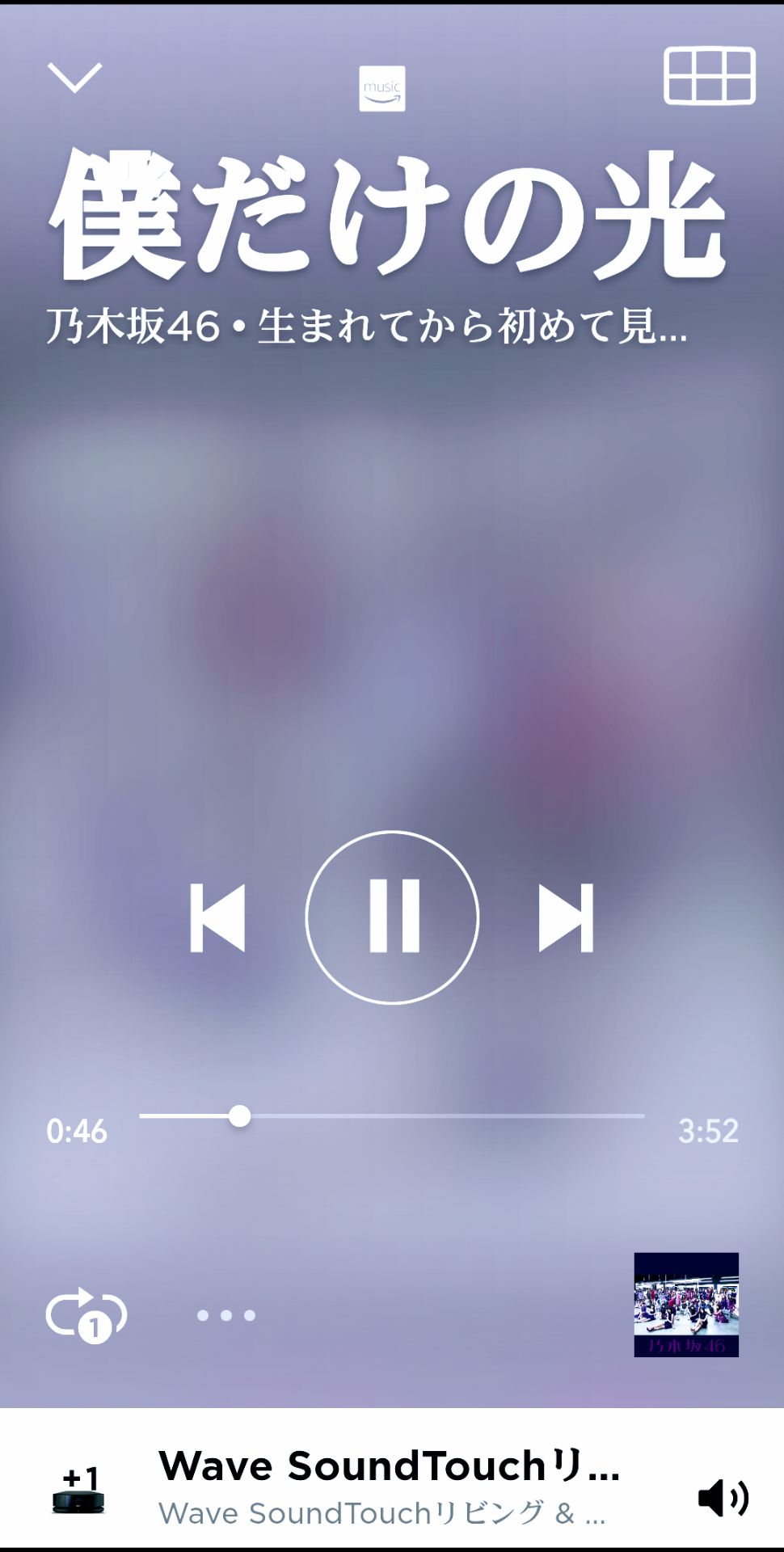Skip to the next track
Screen dimensions: 784x1552
pyautogui.click(x=566, y=918)
